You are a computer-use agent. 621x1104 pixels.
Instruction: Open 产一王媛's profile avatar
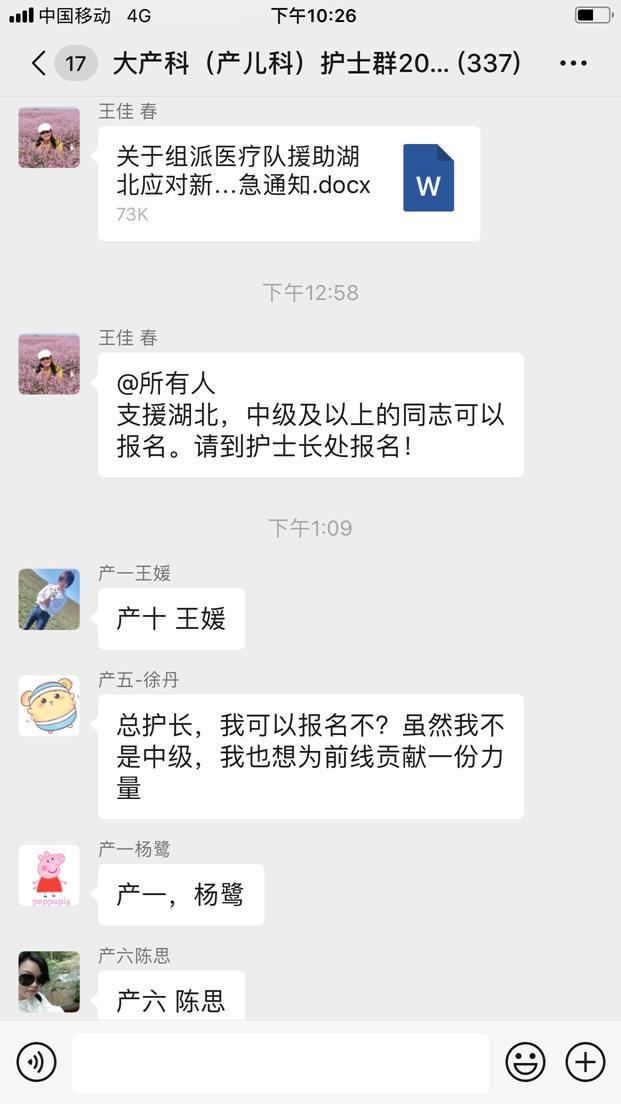click(49, 600)
